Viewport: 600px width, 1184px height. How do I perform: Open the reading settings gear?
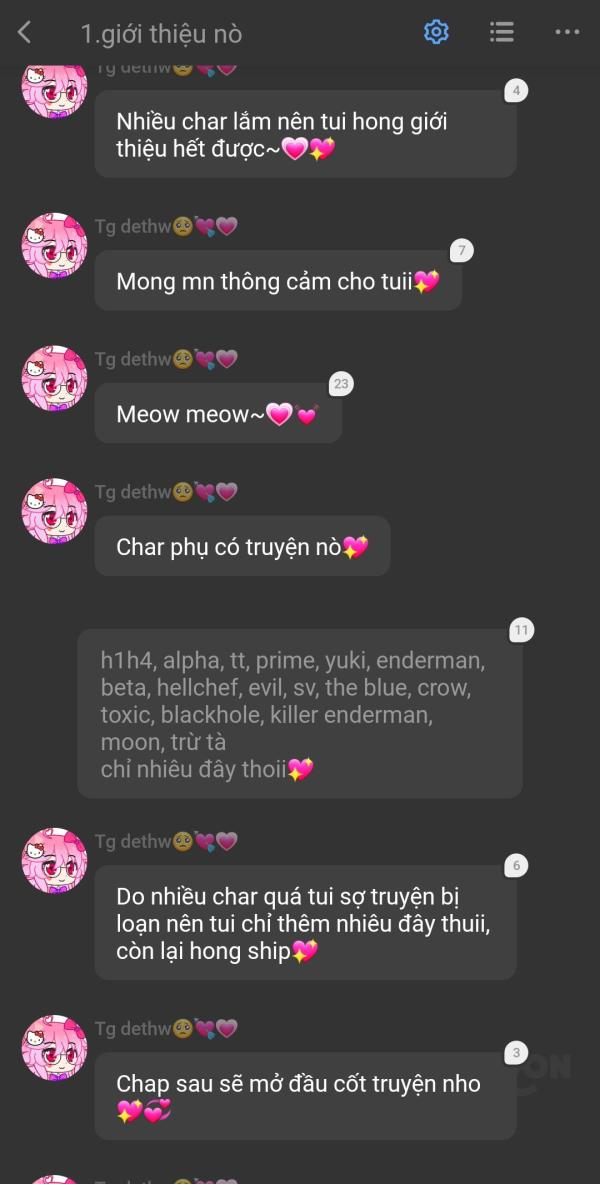(x=436, y=32)
